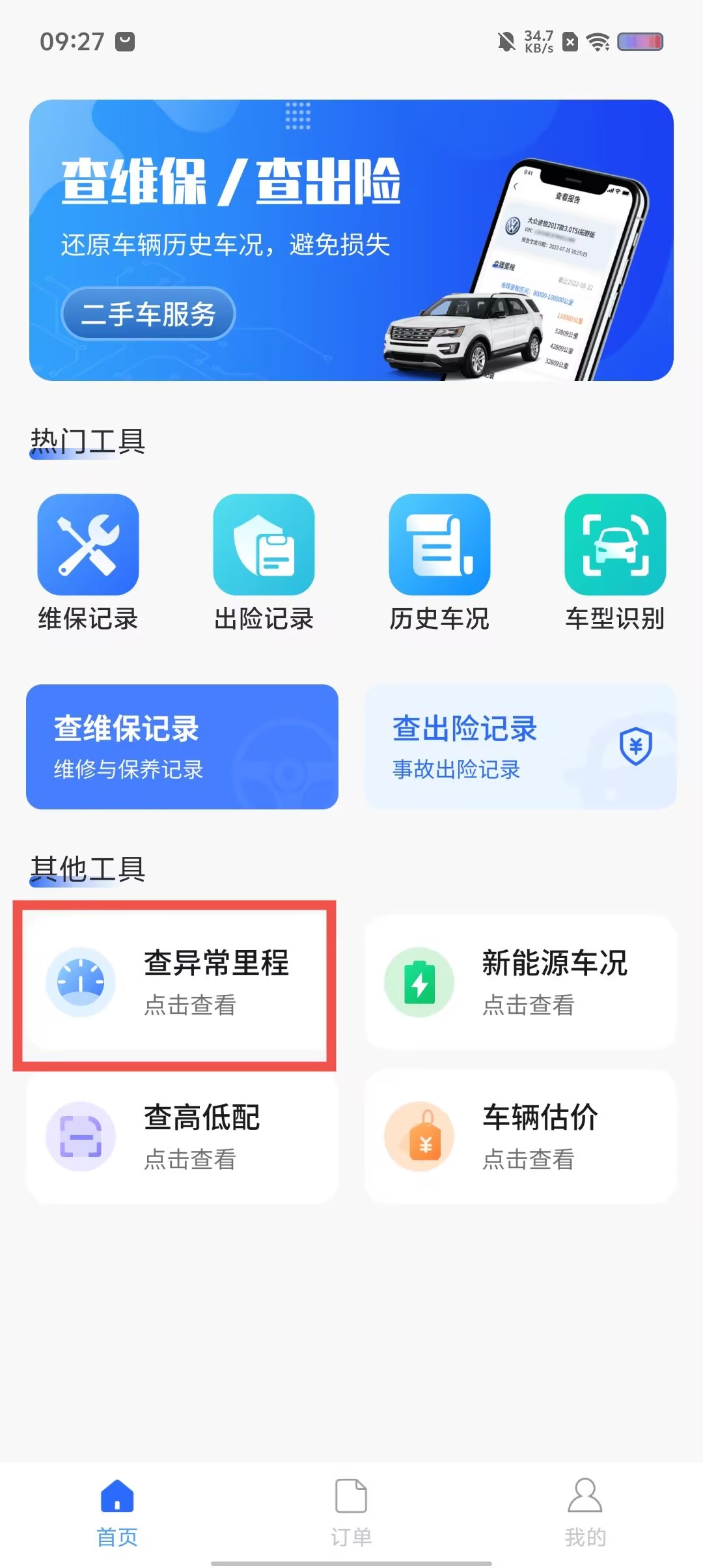
Task: Switch to the 订单 tab
Action: tap(351, 1512)
